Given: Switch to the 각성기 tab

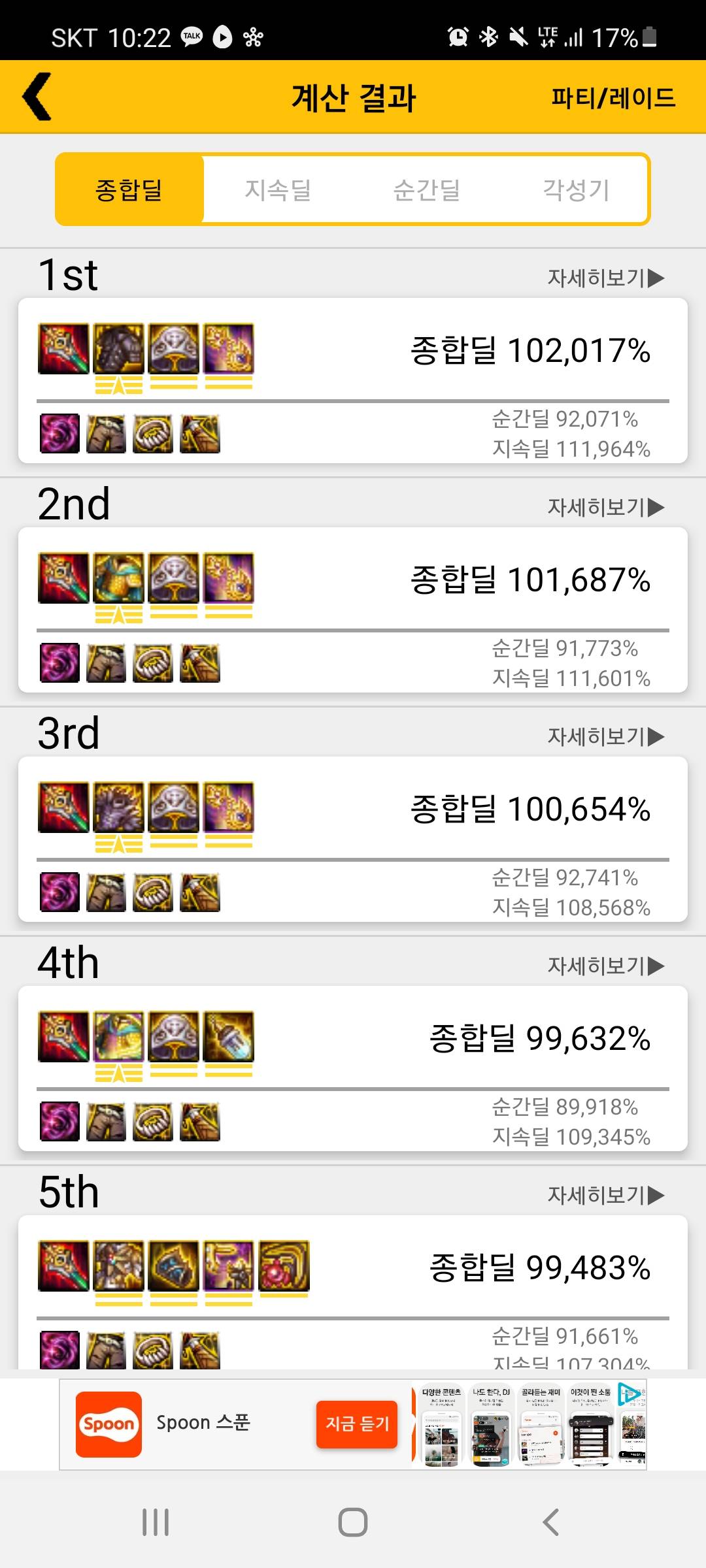Looking at the screenshot, I should 576,189.
